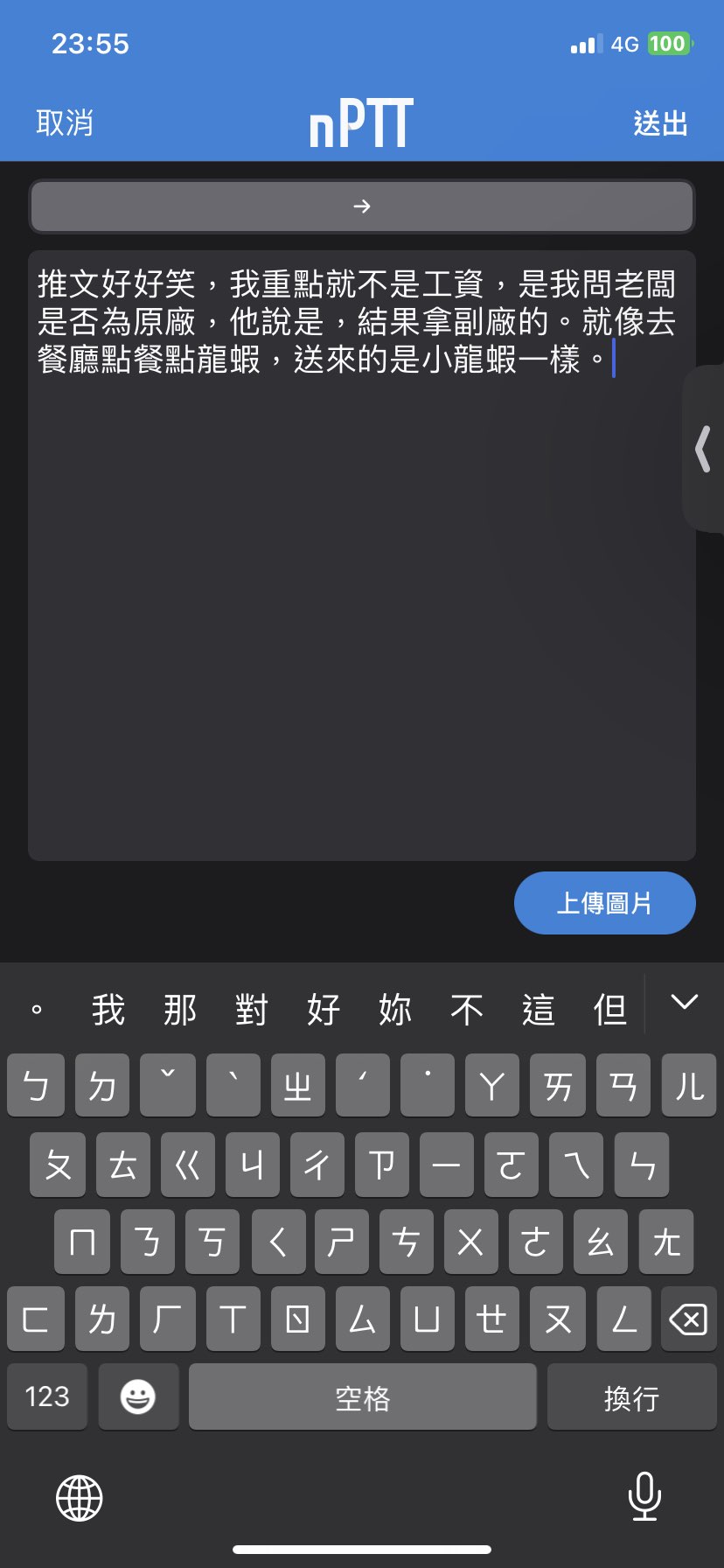Start voice dictation with the microphone

pos(644,1496)
